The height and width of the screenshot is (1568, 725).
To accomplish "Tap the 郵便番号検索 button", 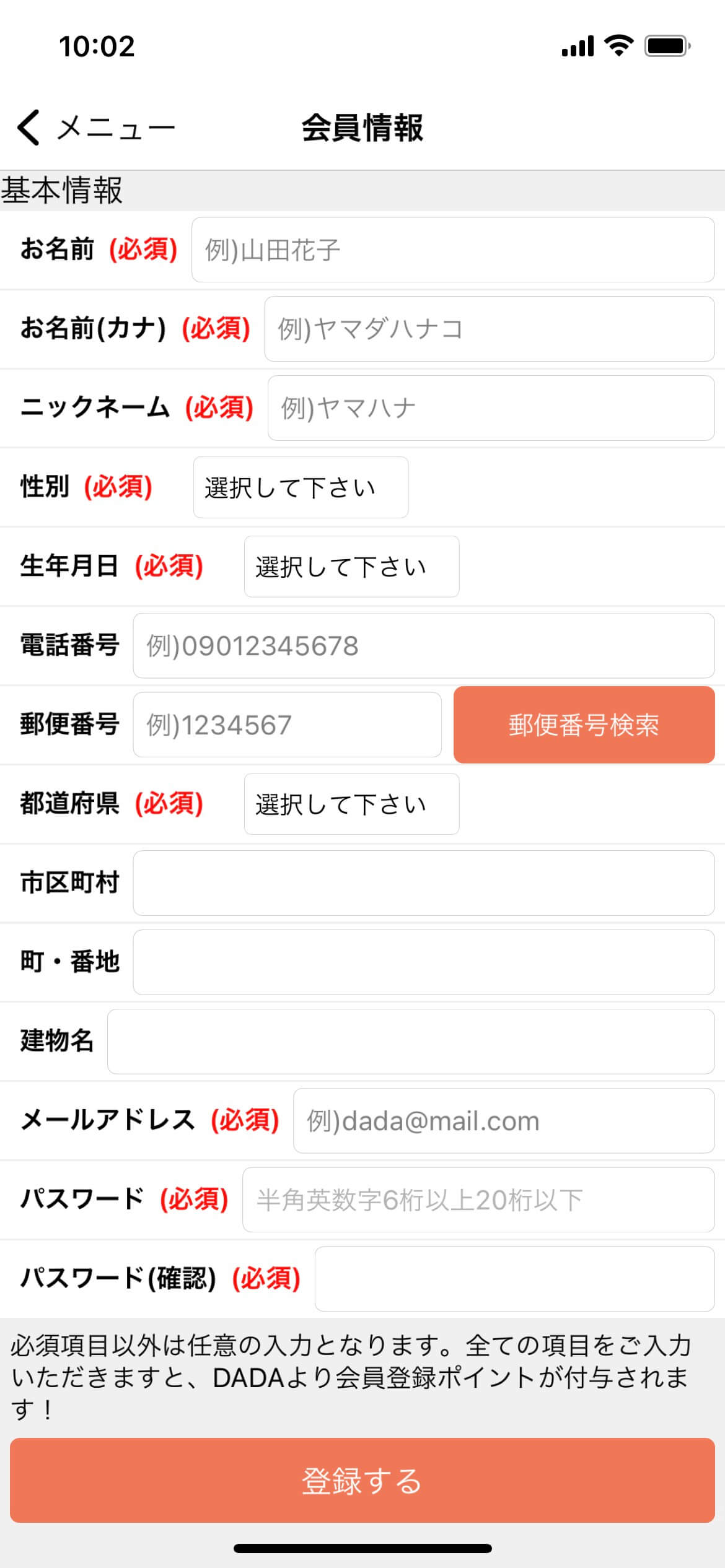I will [x=584, y=725].
